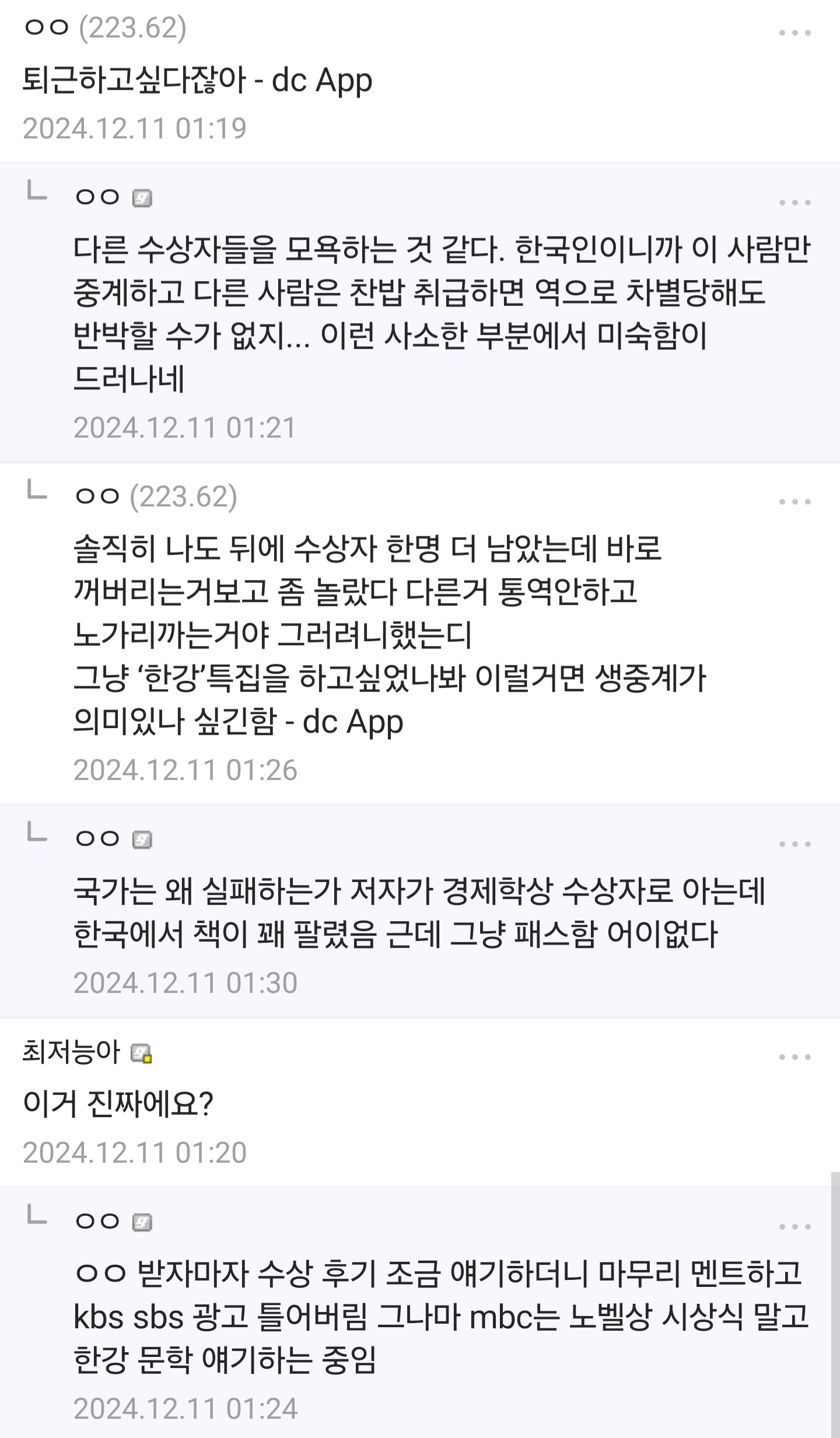This screenshot has height=1438, width=840.
Task: Open overflow menu on the 퇴근하고싶다잖아 comment
Action: tap(795, 33)
